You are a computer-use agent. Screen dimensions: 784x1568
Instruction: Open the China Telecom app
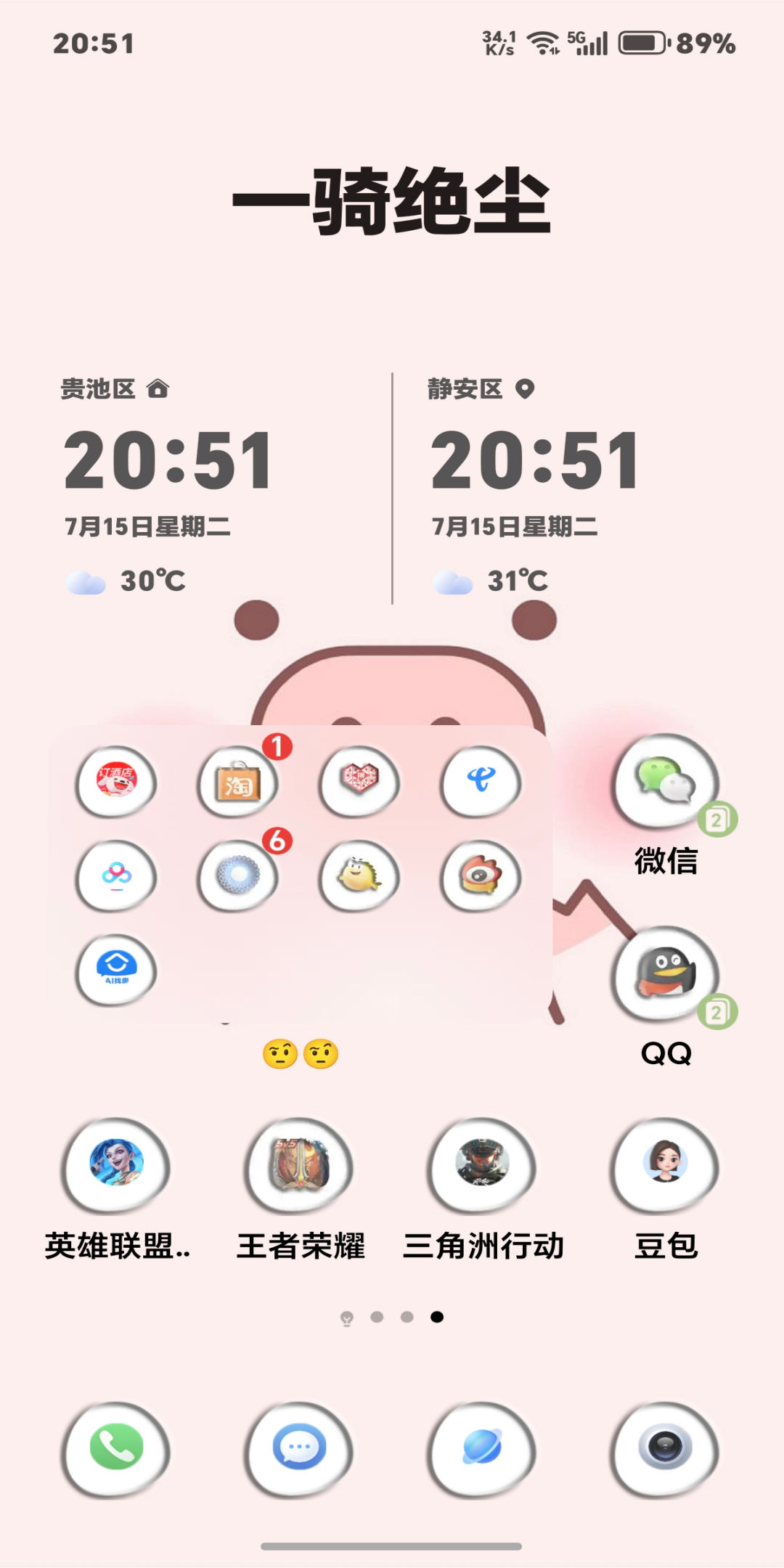pos(481,782)
